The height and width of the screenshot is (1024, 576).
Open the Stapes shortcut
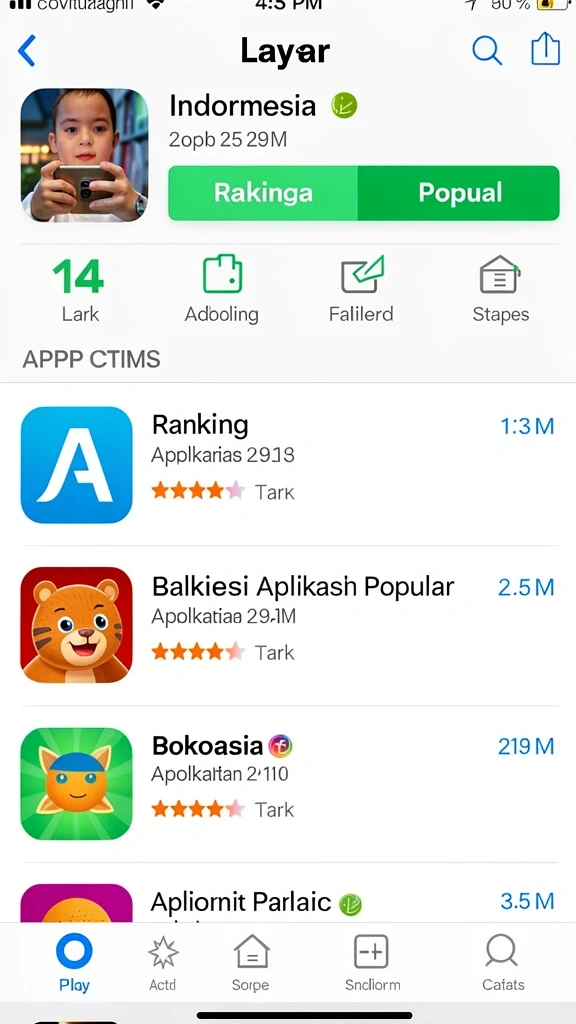[x=500, y=289]
